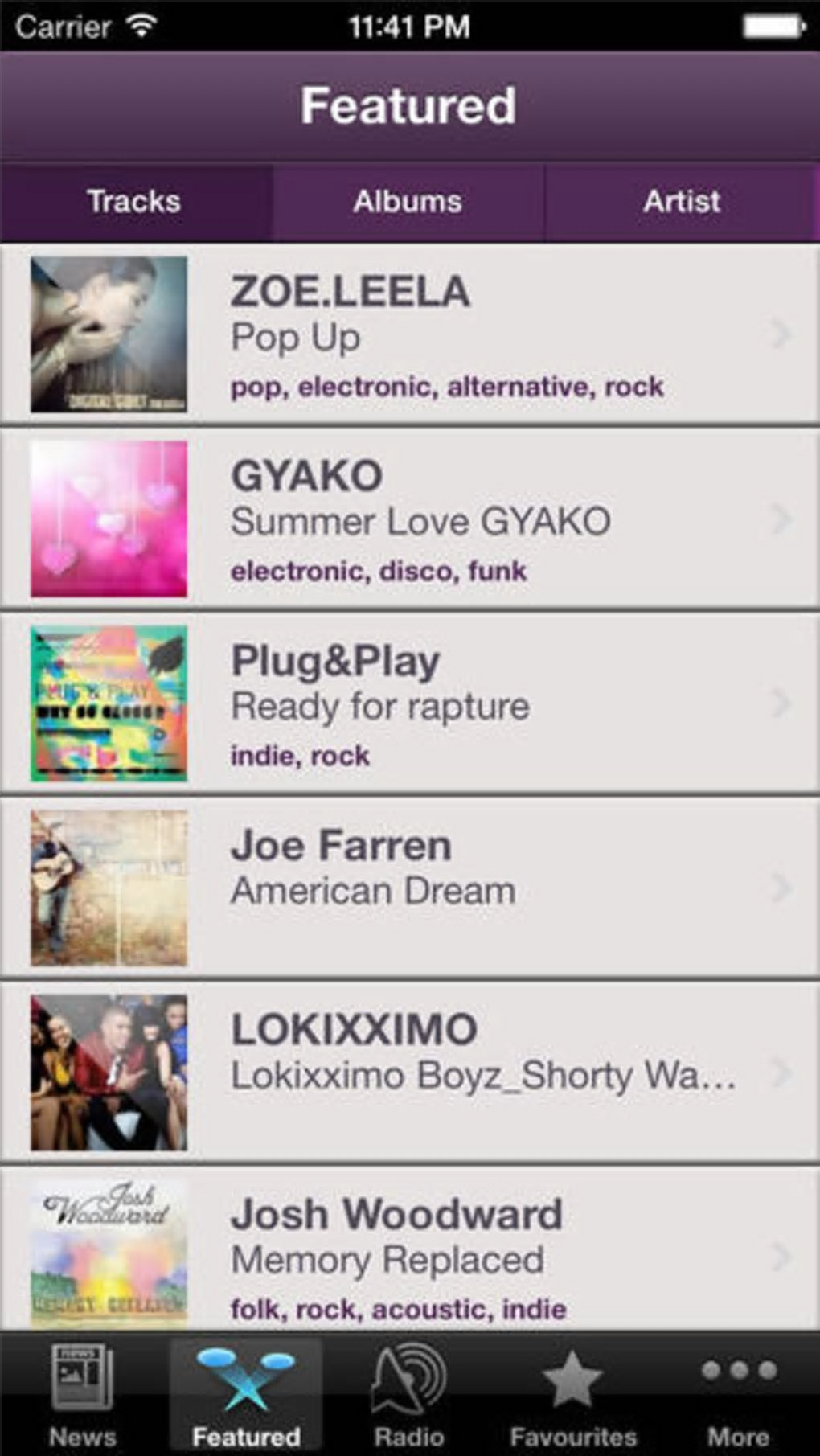The image size is (820, 1456).
Task: Open GYAKO Summer Love track
Action: point(410,519)
